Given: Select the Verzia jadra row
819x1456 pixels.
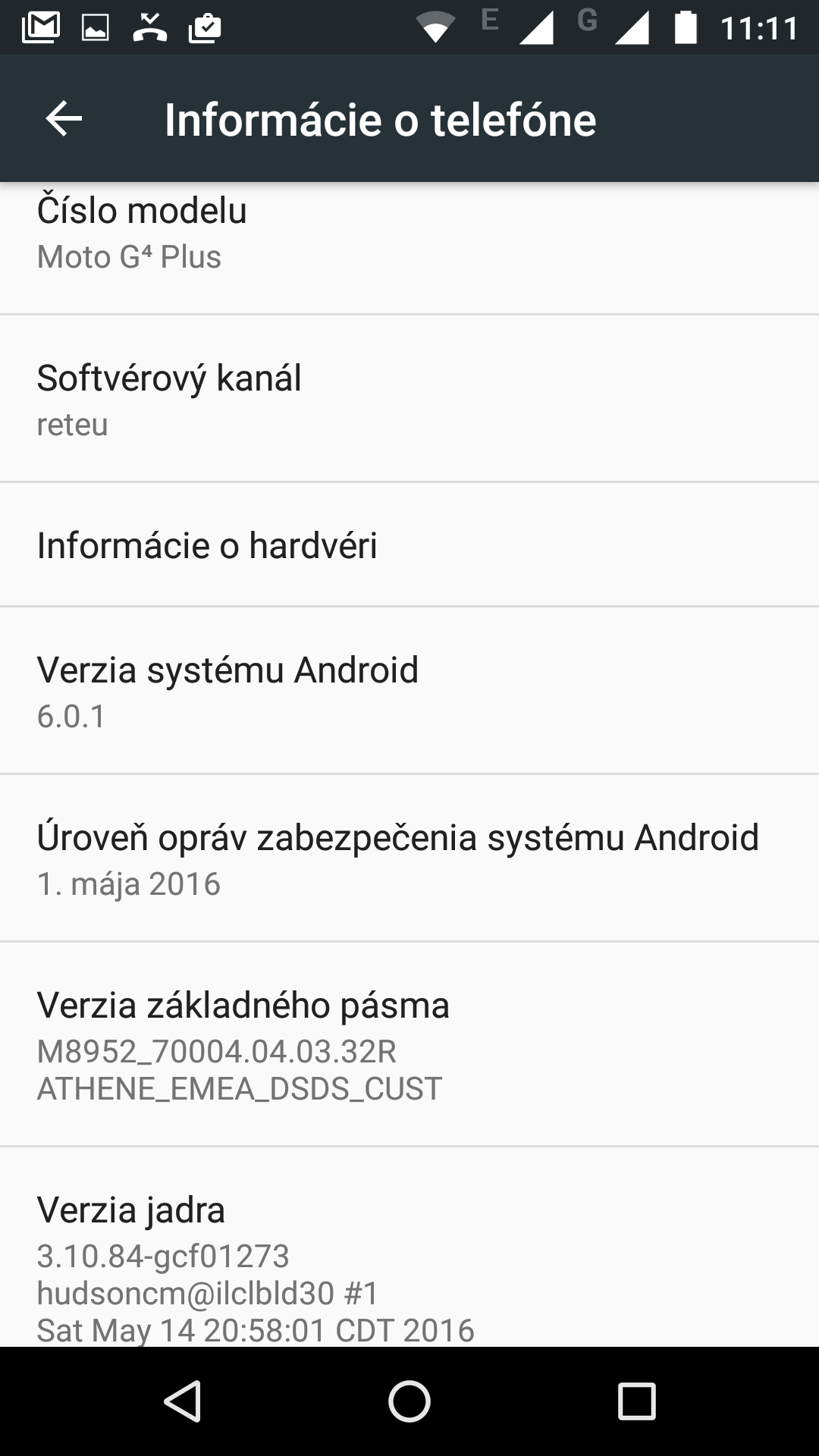Looking at the screenshot, I should pyautogui.click(x=409, y=1247).
